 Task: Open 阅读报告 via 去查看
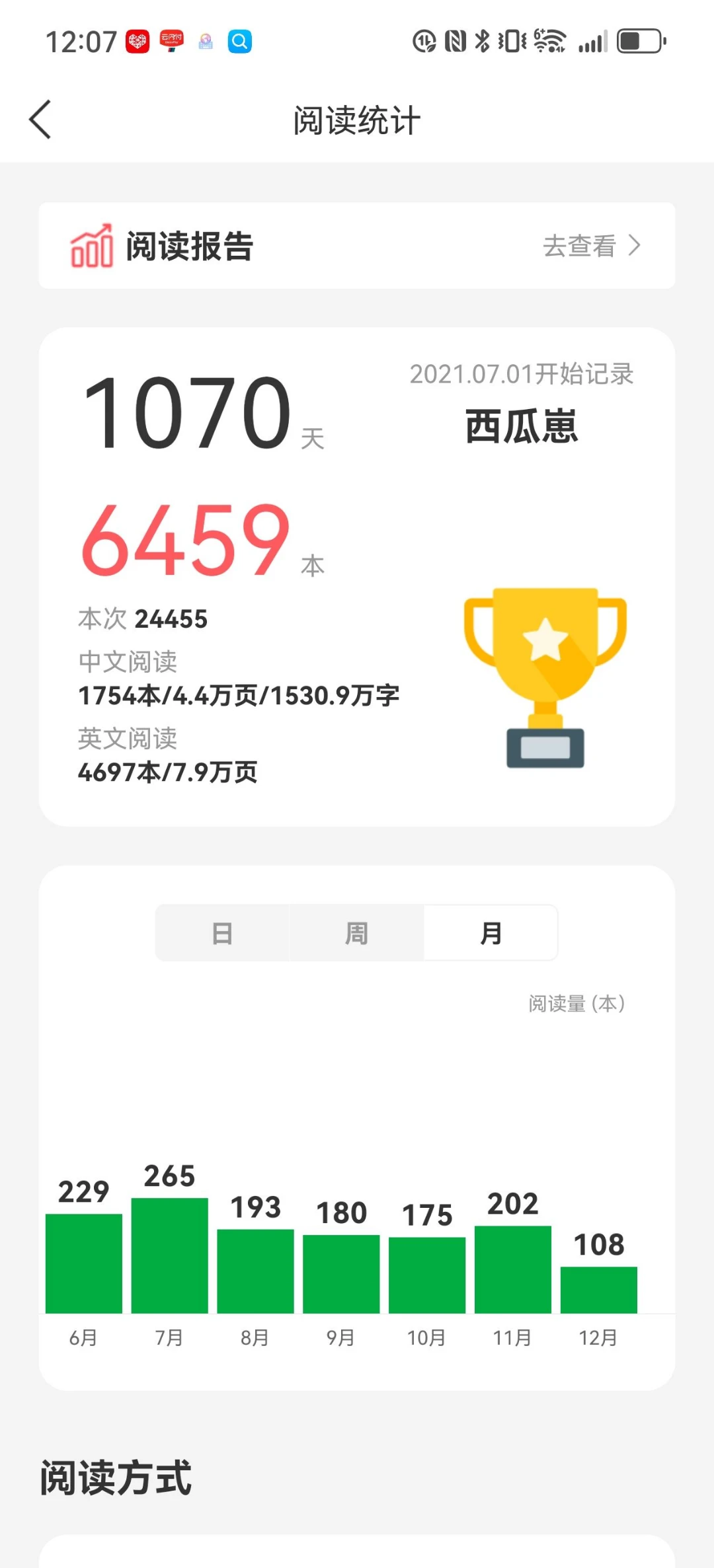pos(590,246)
